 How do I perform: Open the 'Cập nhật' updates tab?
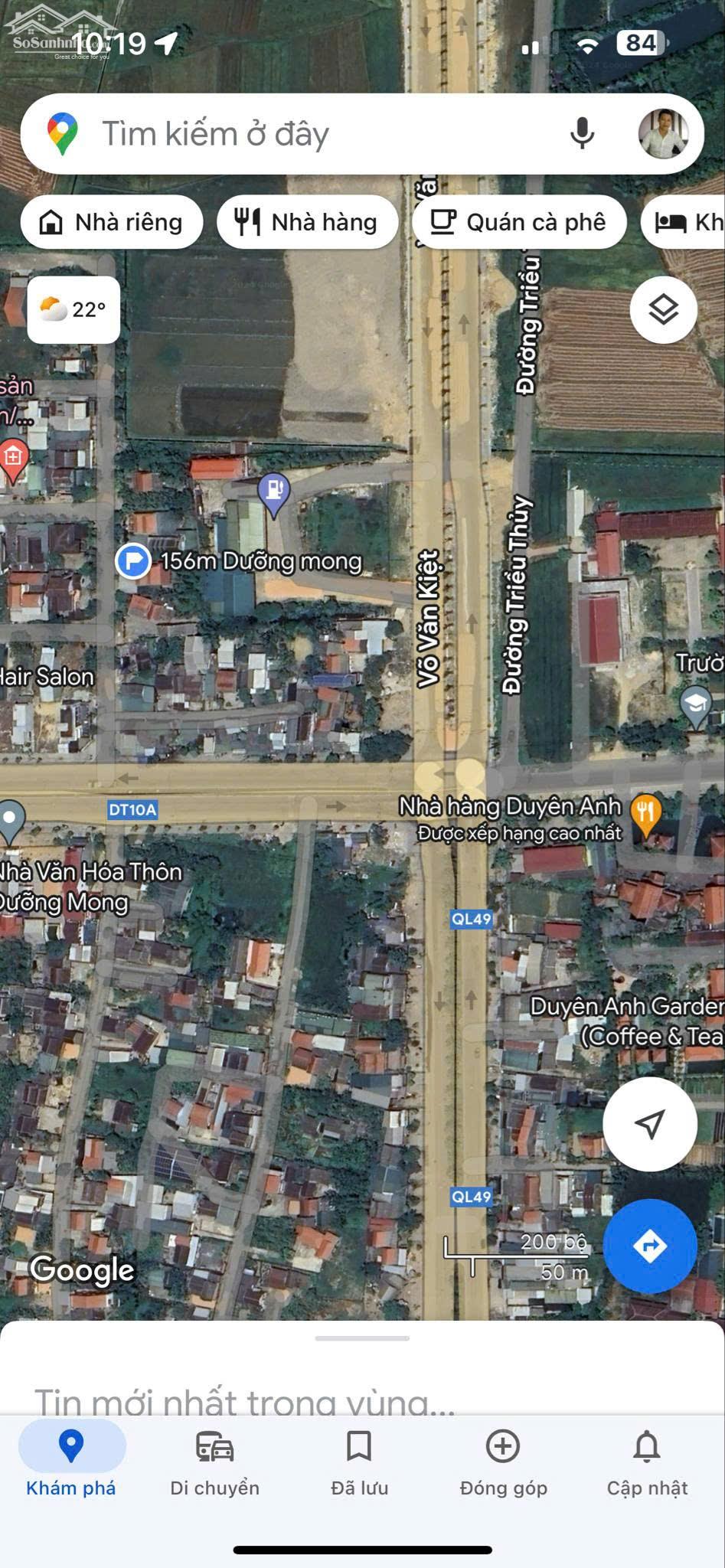pos(647,1464)
